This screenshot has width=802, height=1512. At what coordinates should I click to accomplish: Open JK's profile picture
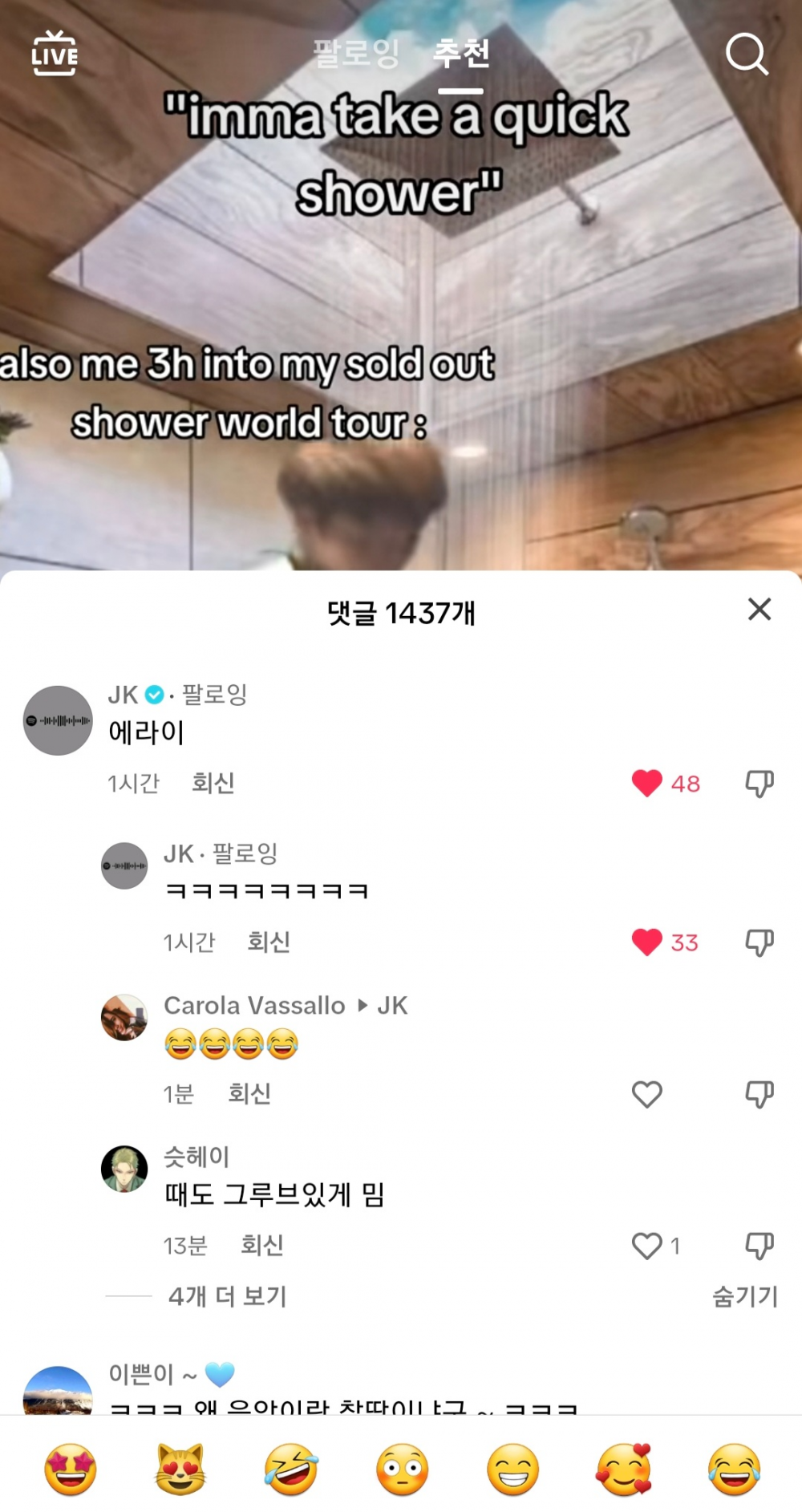(58, 720)
